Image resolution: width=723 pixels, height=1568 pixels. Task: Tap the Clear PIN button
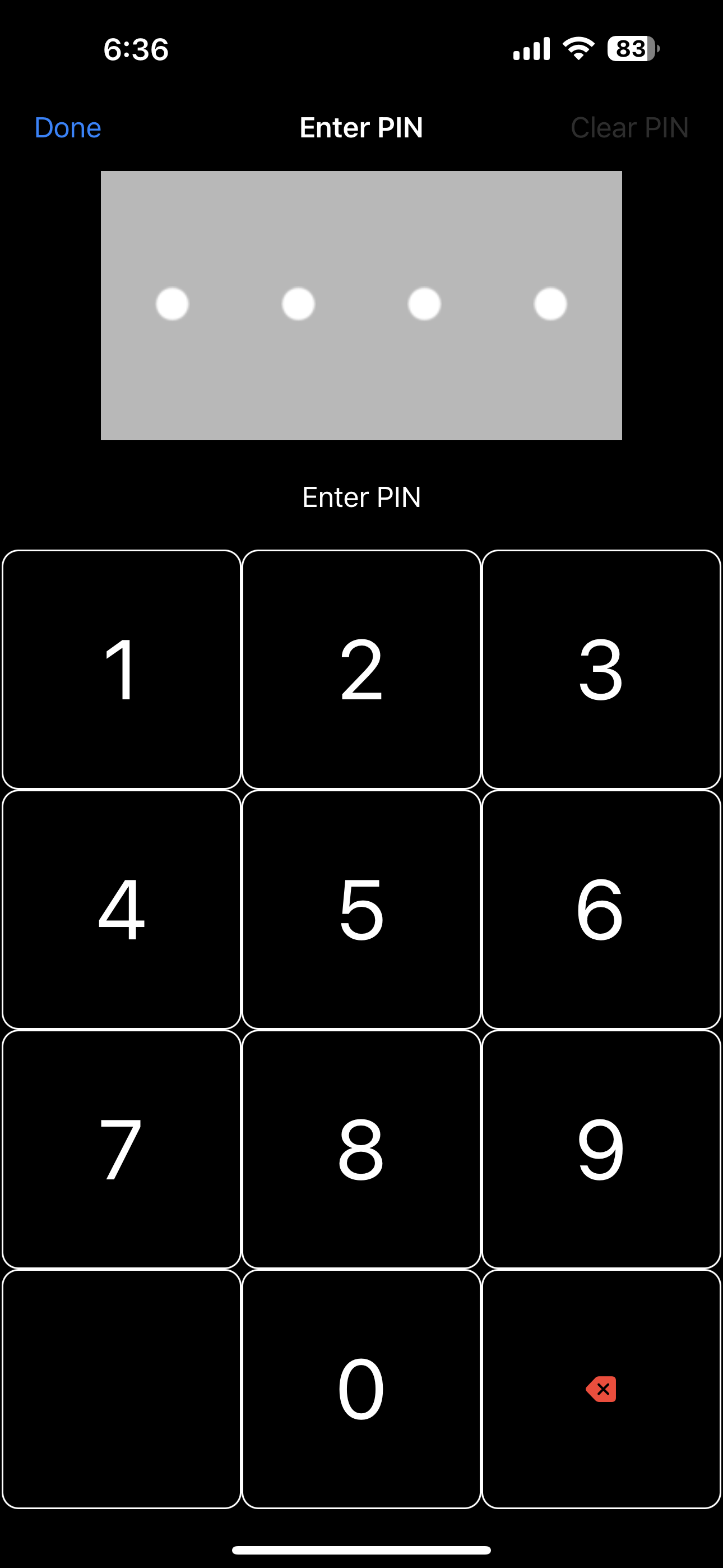629,128
